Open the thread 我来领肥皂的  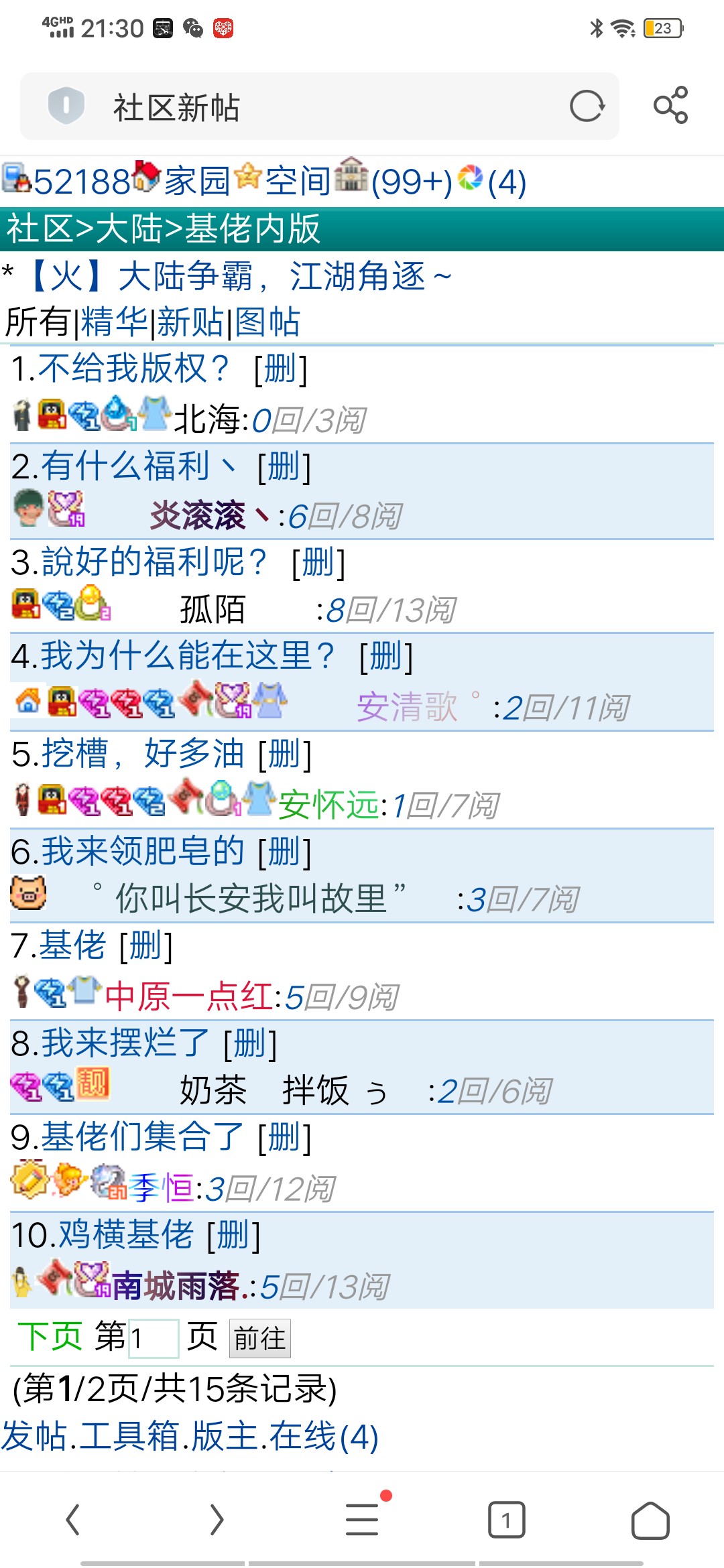click(x=143, y=852)
